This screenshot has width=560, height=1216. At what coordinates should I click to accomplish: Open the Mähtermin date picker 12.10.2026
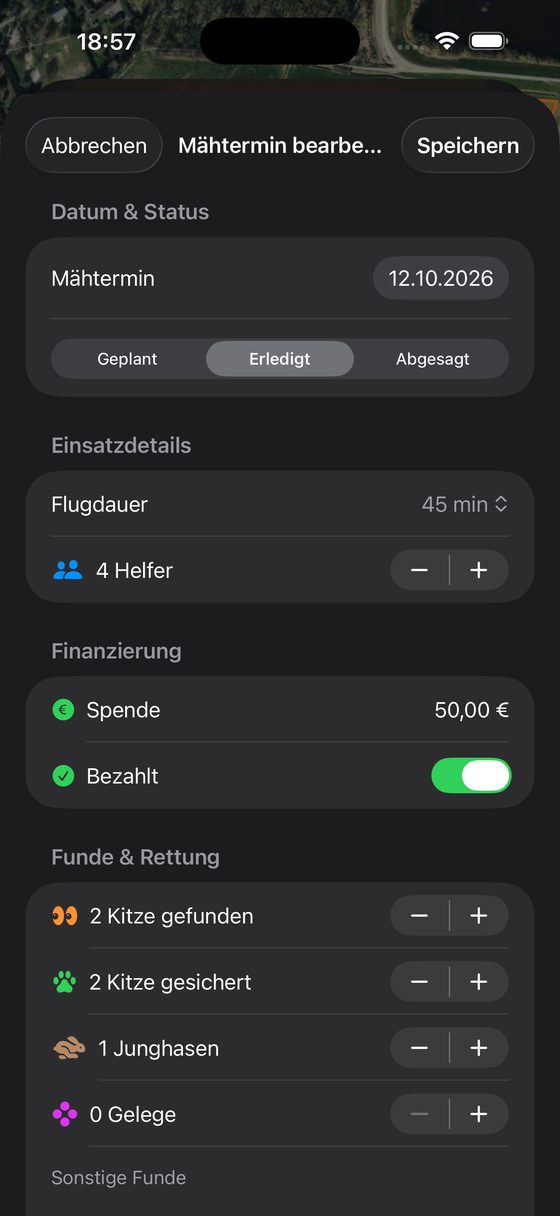point(441,278)
